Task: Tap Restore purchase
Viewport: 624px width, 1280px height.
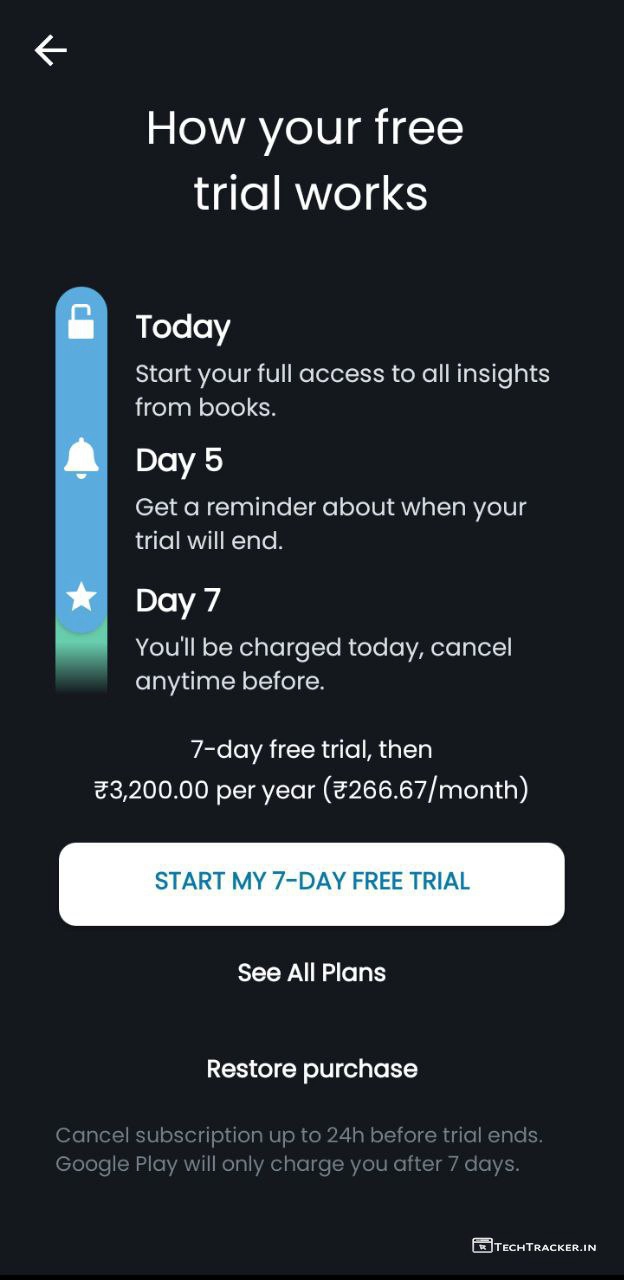Action: [312, 1068]
